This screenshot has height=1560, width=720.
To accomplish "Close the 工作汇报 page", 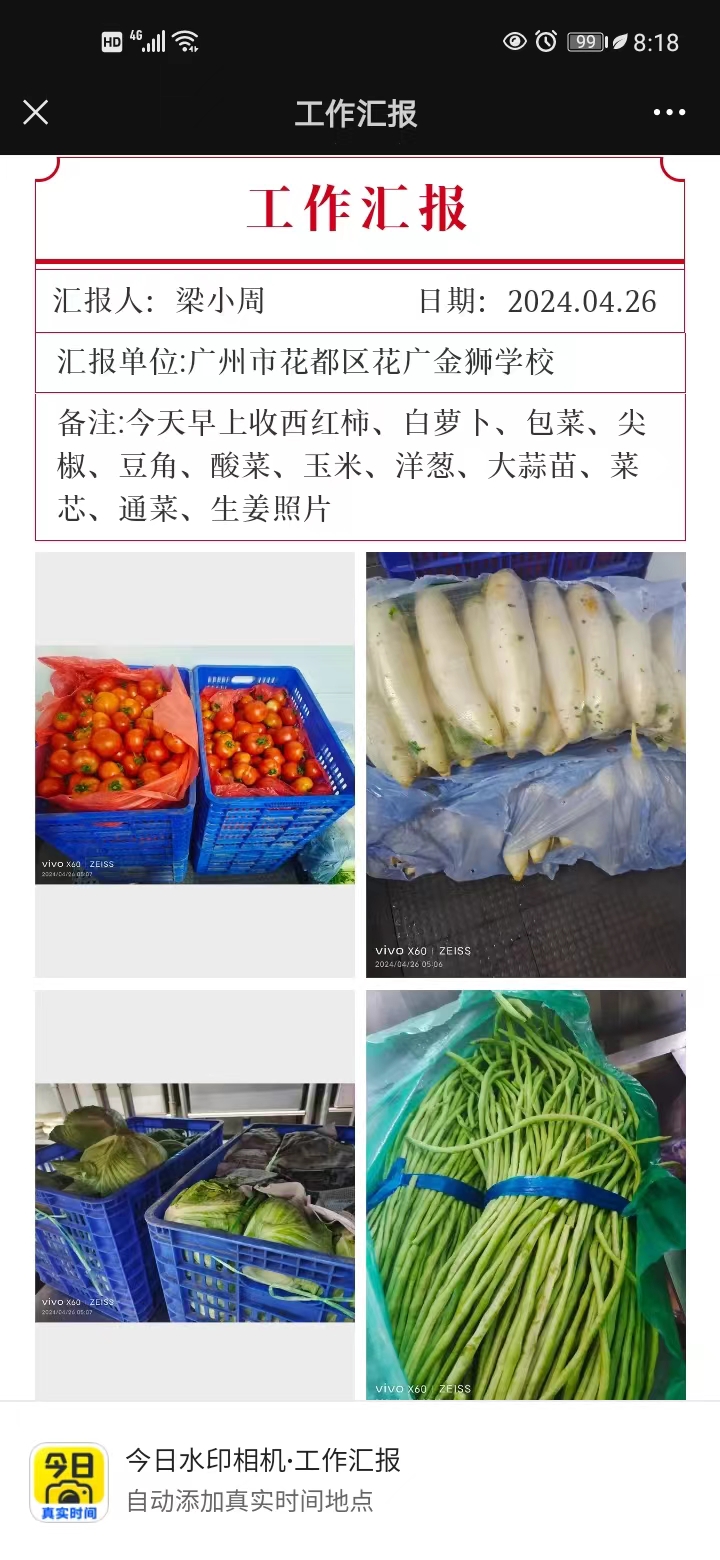I will point(36,112).
